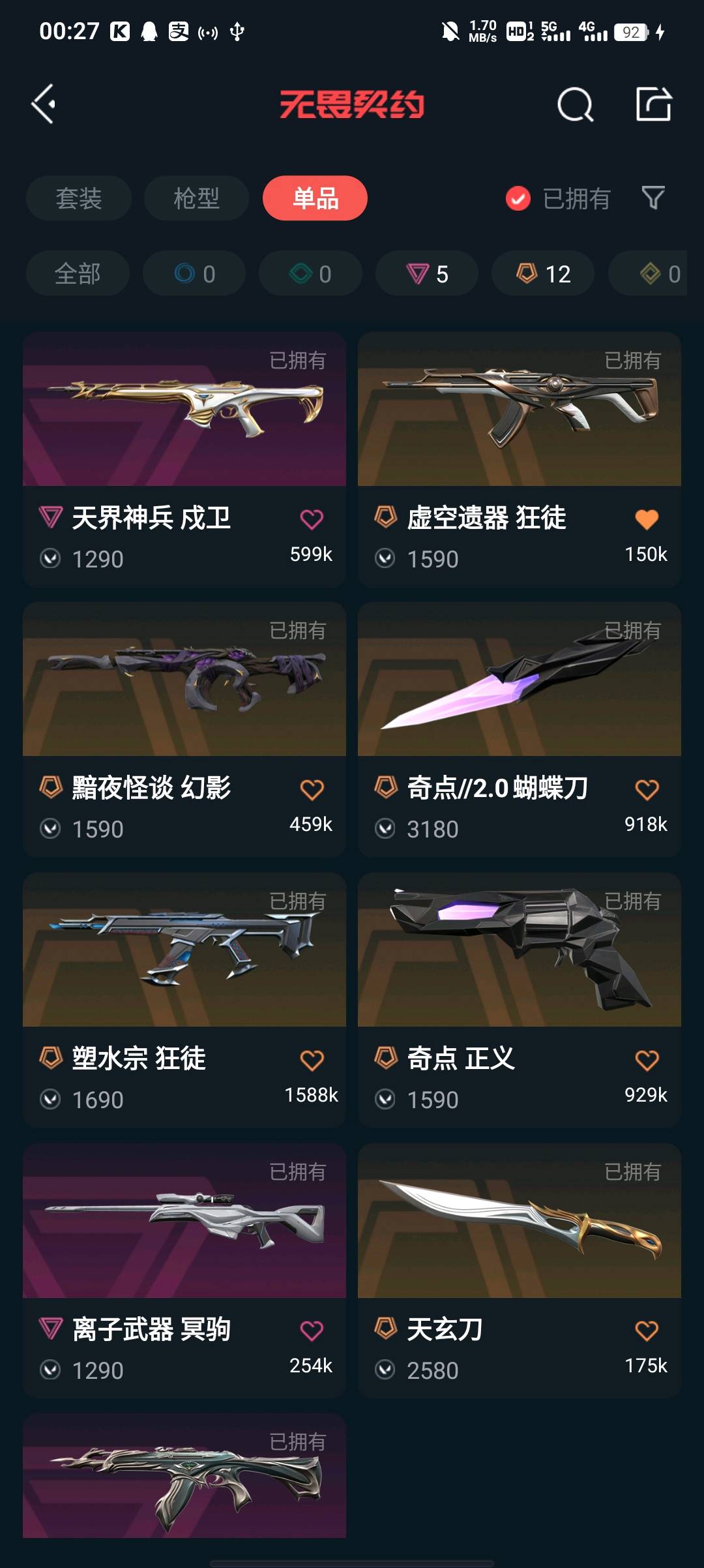704x1568 pixels.
Task: Uncheck the 已拥有 checkbox
Action: pyautogui.click(x=518, y=198)
